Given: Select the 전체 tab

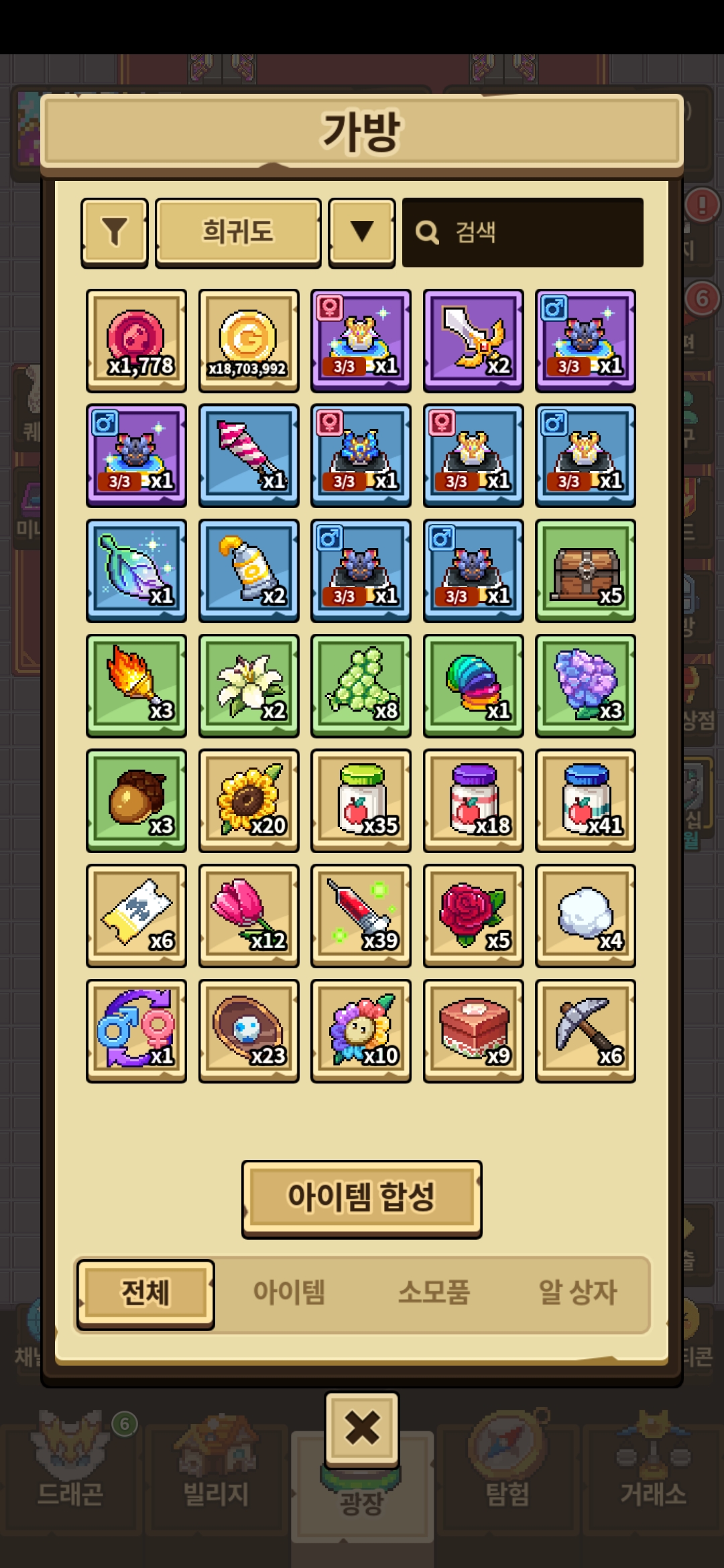Looking at the screenshot, I should coord(145,1293).
